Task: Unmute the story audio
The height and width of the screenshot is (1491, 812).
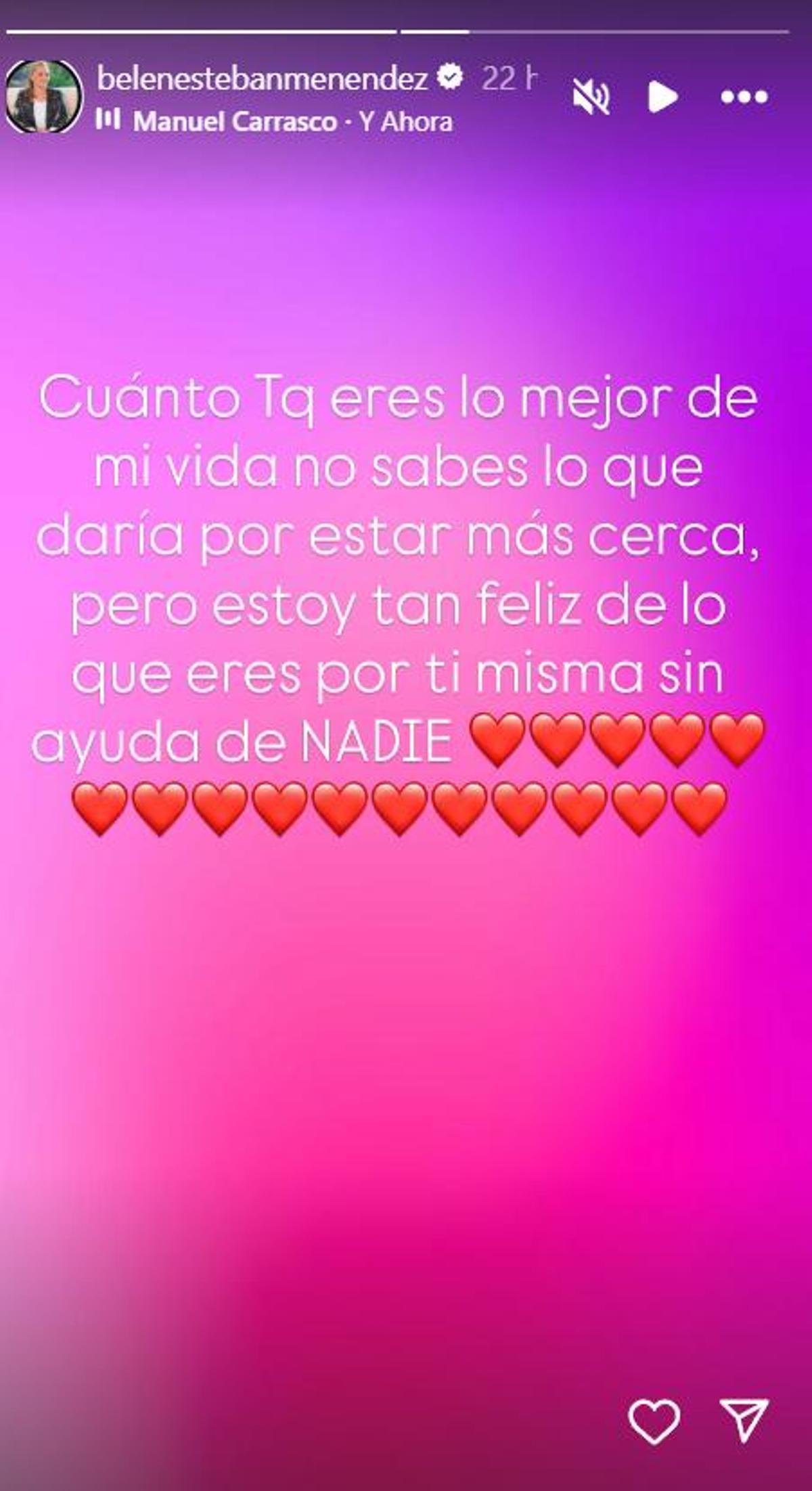Action: (x=591, y=97)
